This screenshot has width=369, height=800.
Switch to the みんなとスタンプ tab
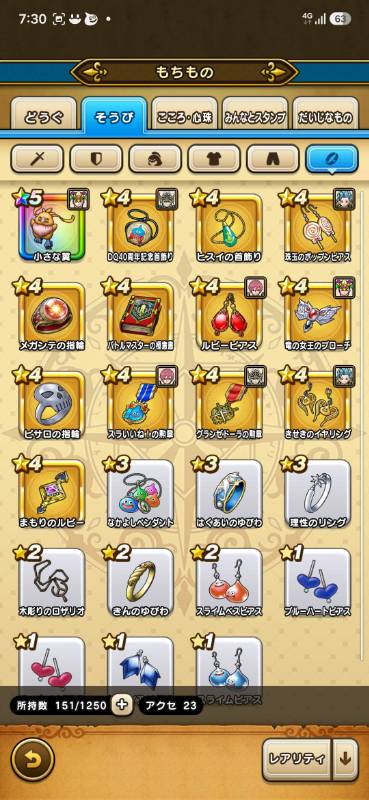point(255,114)
